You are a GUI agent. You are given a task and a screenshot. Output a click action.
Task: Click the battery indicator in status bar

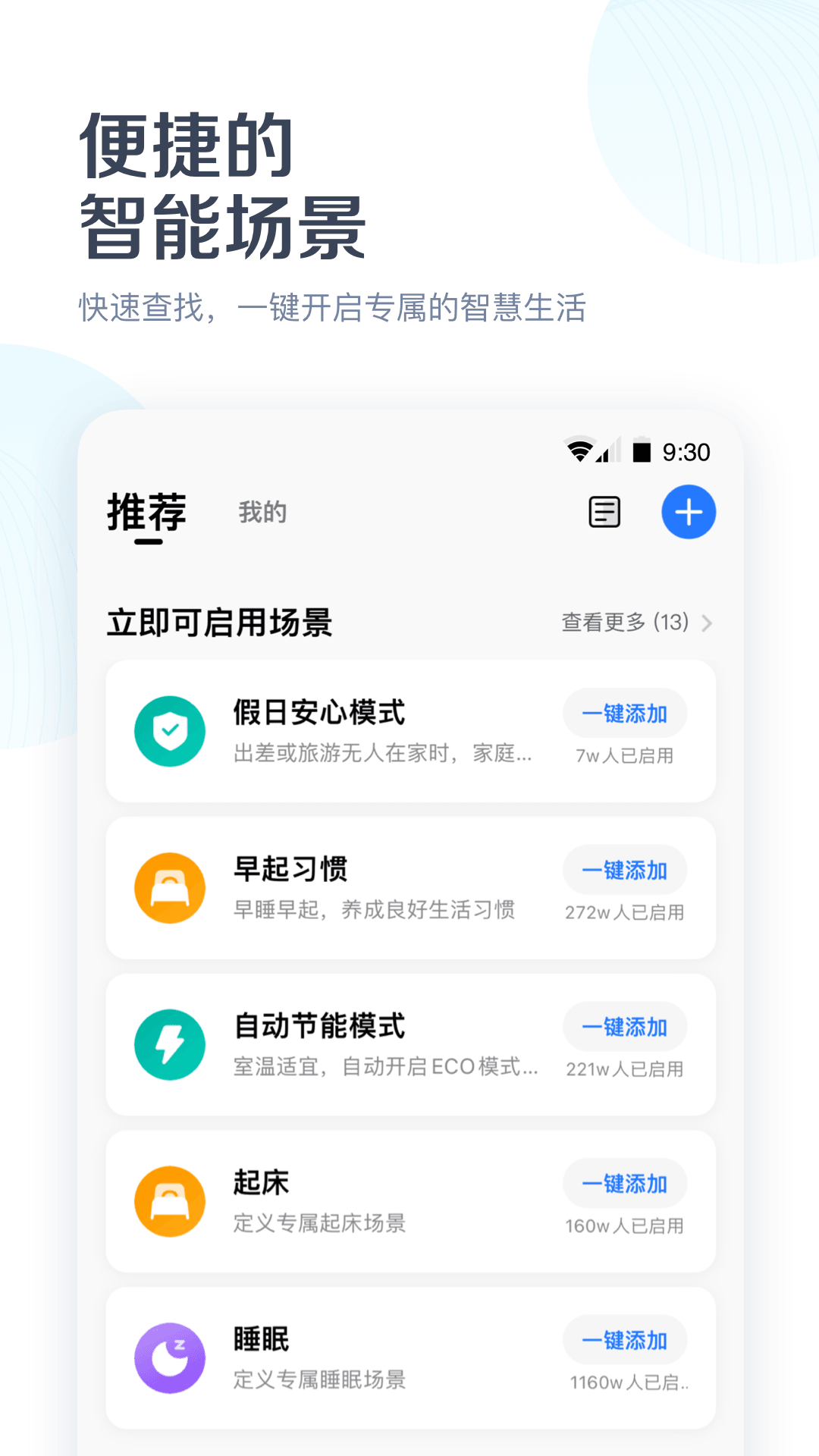pos(642,449)
